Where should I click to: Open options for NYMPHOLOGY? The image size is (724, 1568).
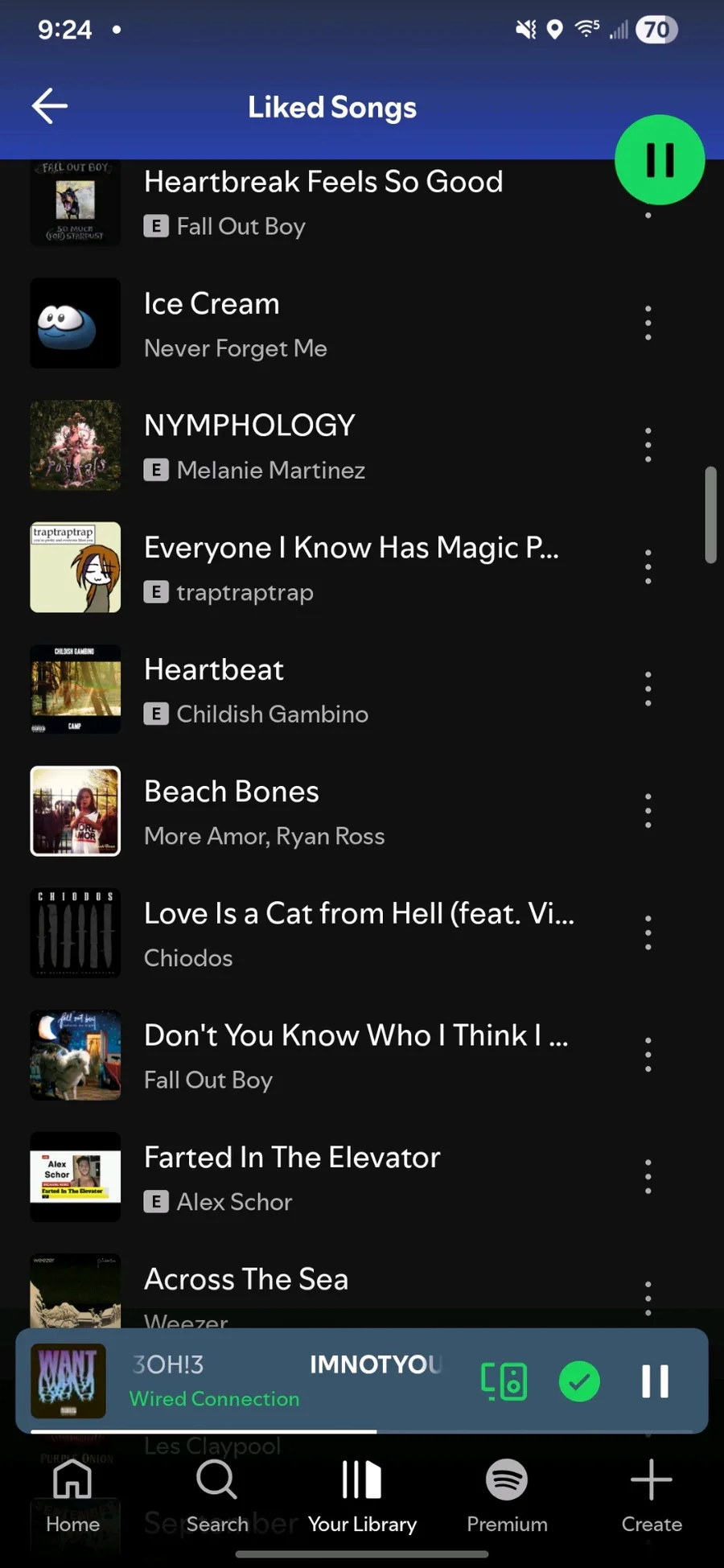coord(648,446)
